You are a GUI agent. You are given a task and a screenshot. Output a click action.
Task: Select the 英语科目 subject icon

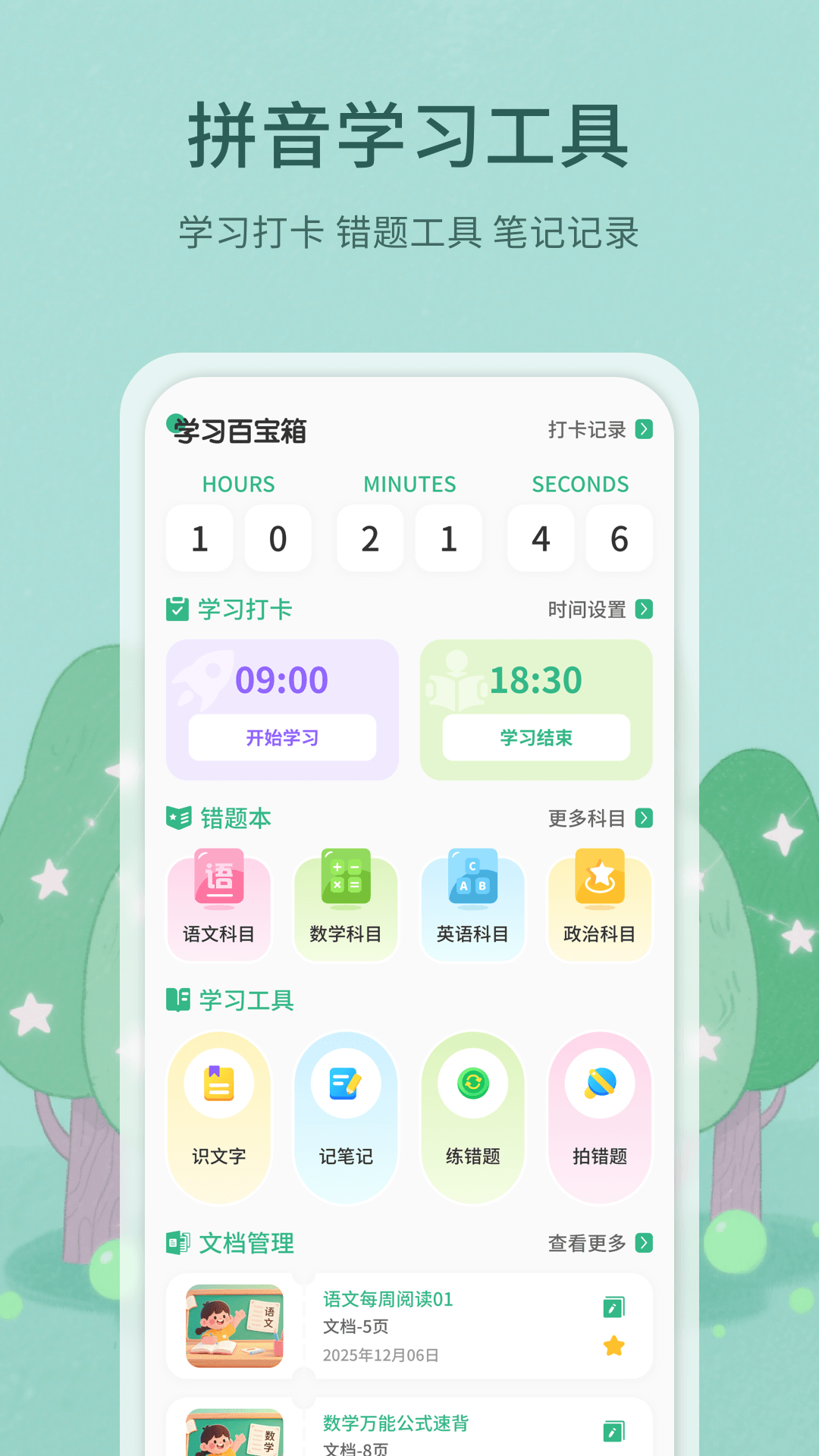472,905
